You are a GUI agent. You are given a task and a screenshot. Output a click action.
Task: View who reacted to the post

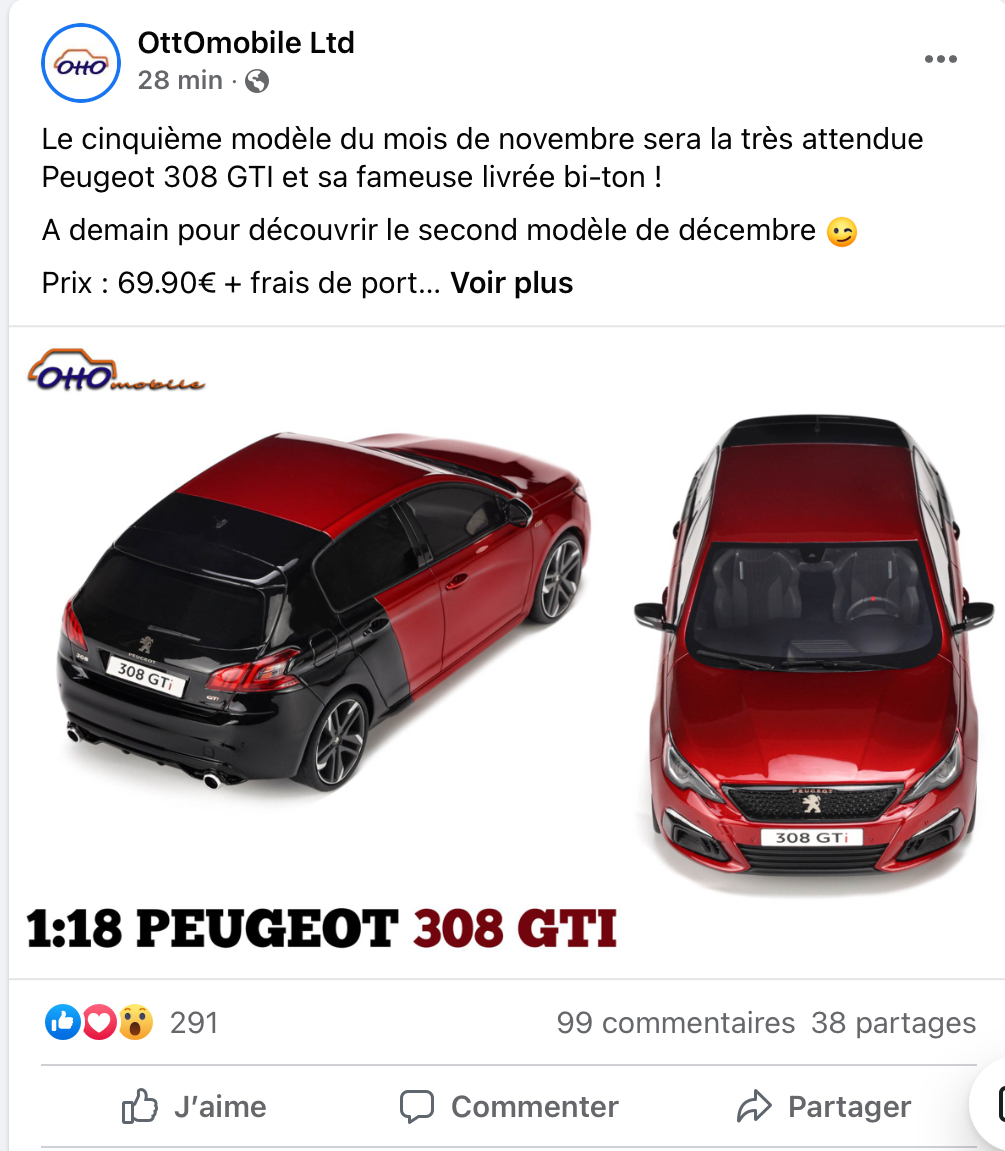click(x=132, y=1023)
